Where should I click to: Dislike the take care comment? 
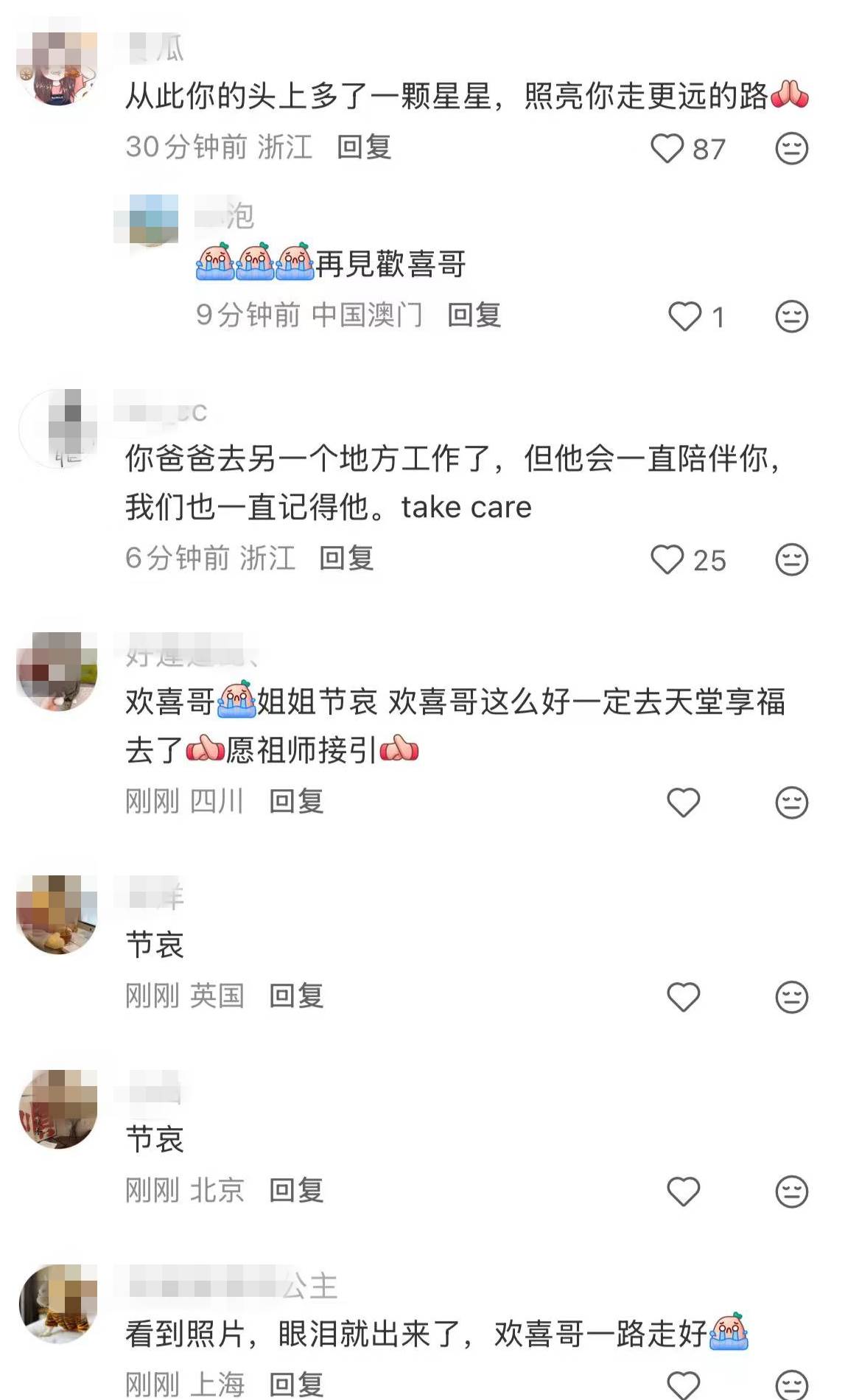coord(791,560)
